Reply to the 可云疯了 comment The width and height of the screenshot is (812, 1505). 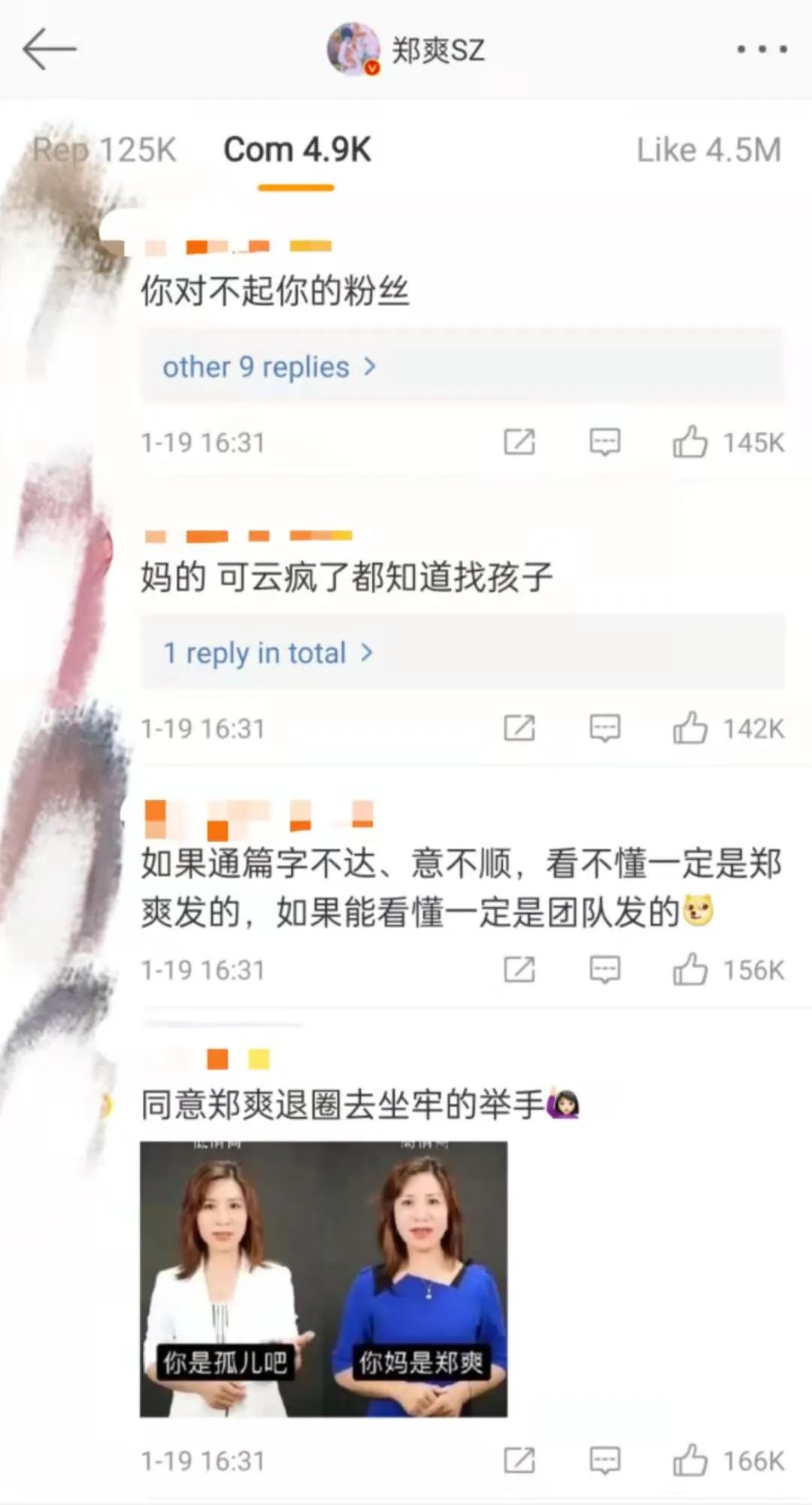[x=604, y=728]
